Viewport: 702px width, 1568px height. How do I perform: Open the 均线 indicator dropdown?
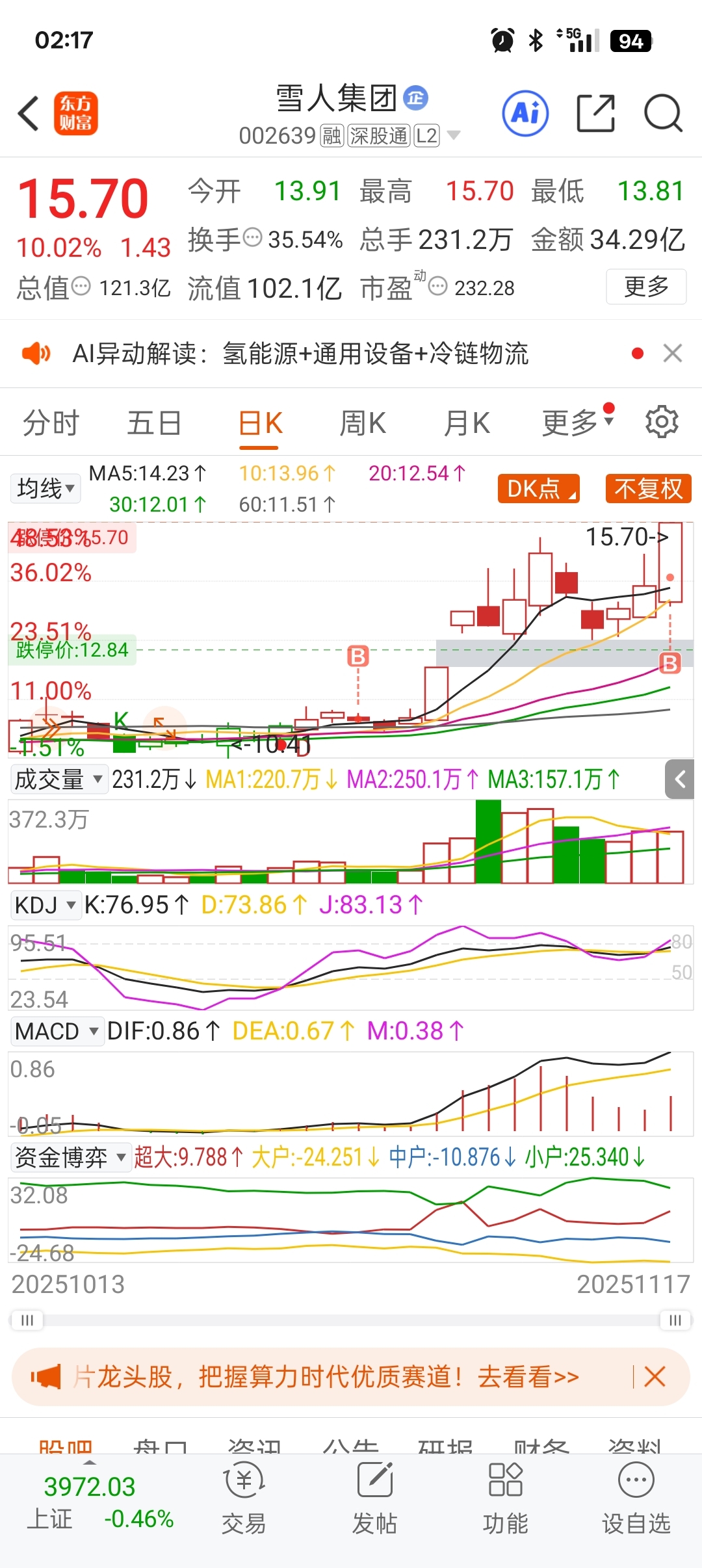point(45,488)
